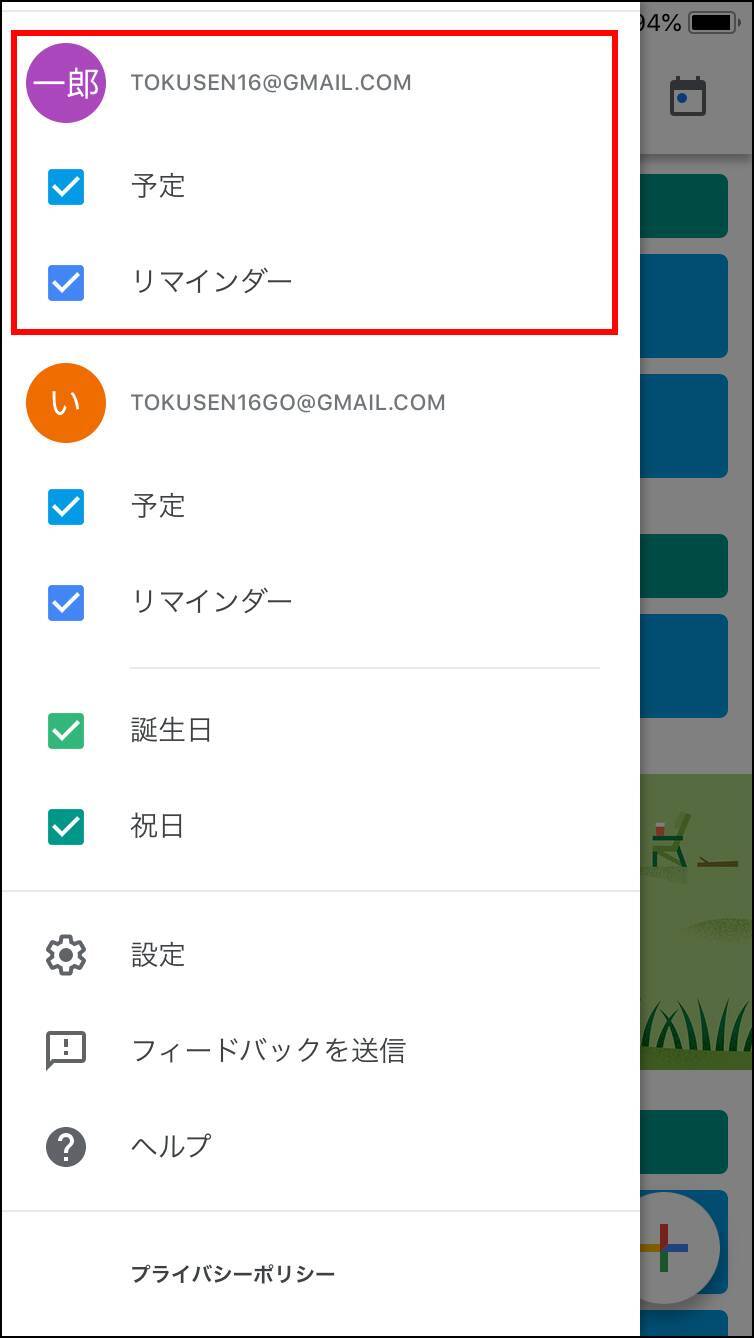Screen dimensions: 754x1338
Task: Uncheck 予定 under TOKUSEN16GO@GMAIL.COM
Action: click(66, 507)
